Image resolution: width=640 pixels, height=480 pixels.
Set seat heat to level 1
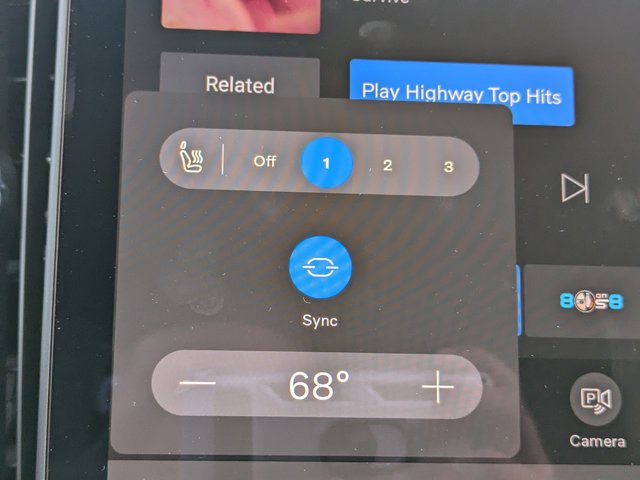click(326, 163)
